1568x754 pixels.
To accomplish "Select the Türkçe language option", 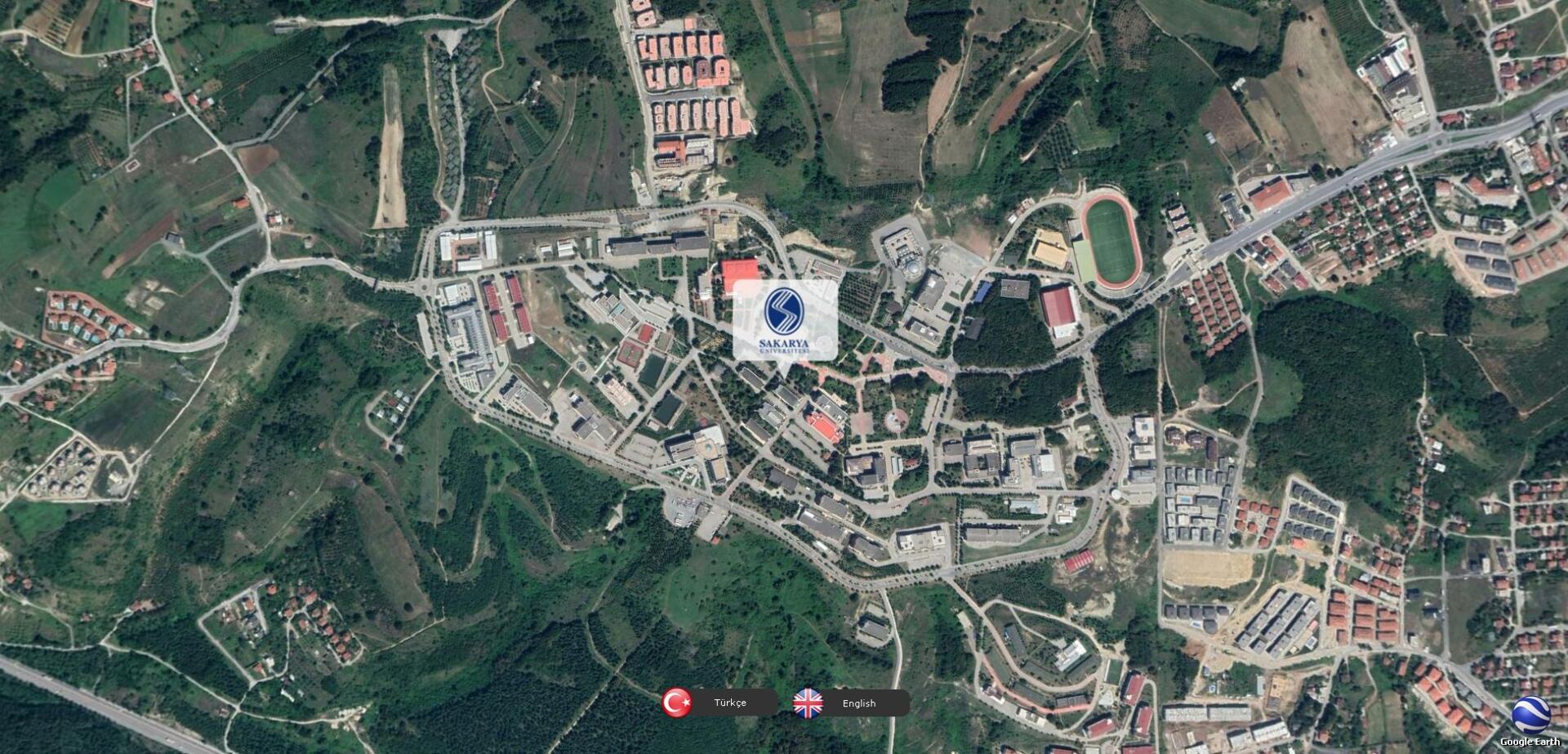I will pyautogui.click(x=719, y=703).
